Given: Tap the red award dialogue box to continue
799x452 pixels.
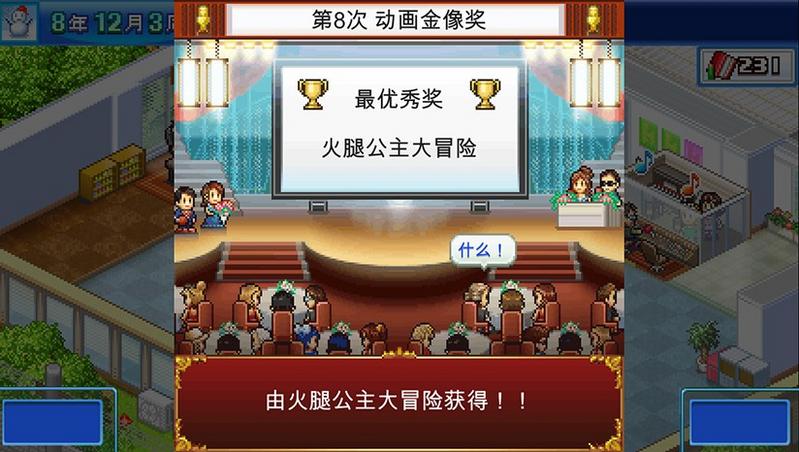Looking at the screenshot, I should click(x=398, y=401).
